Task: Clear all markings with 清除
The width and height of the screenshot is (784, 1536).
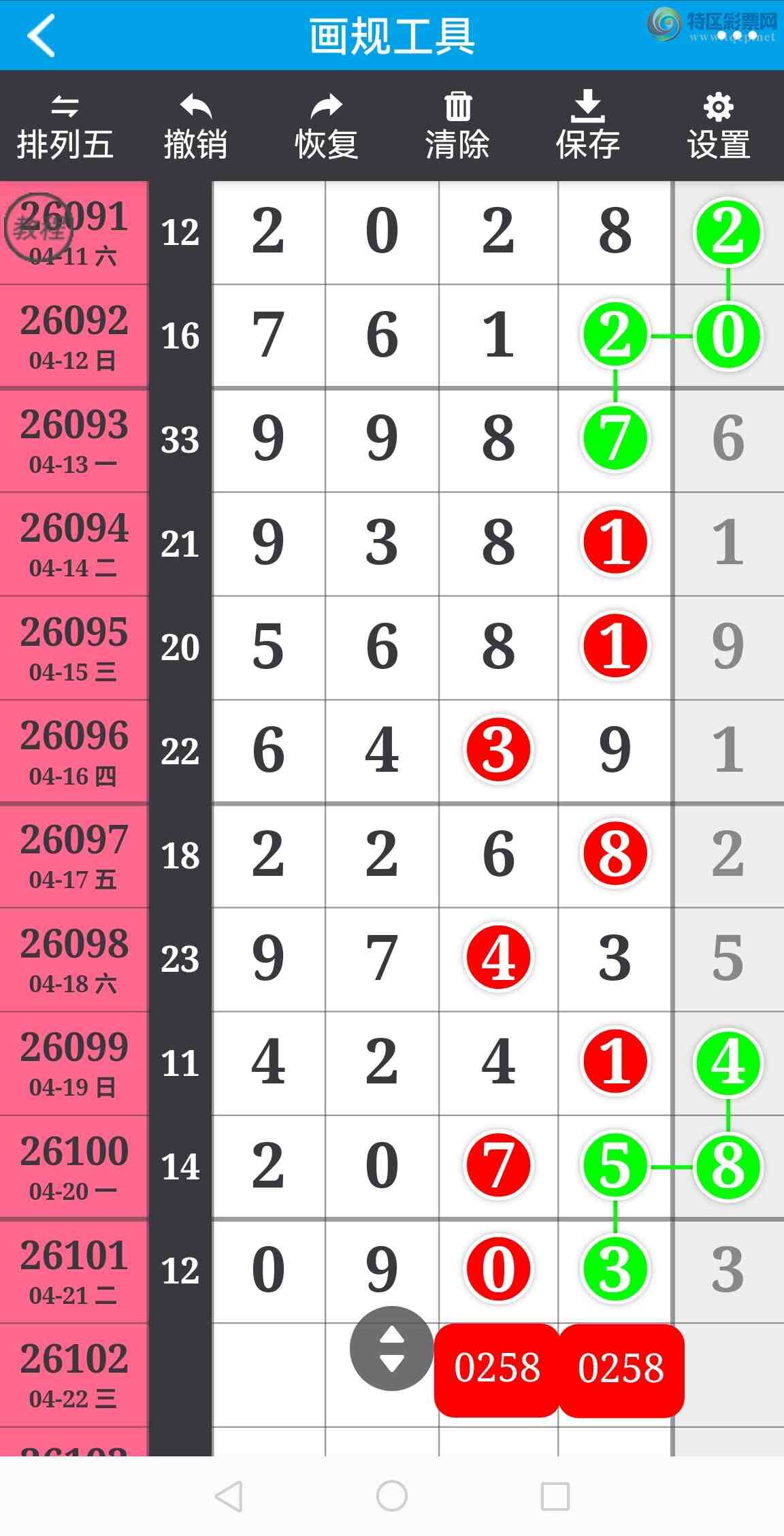Action: tap(457, 128)
